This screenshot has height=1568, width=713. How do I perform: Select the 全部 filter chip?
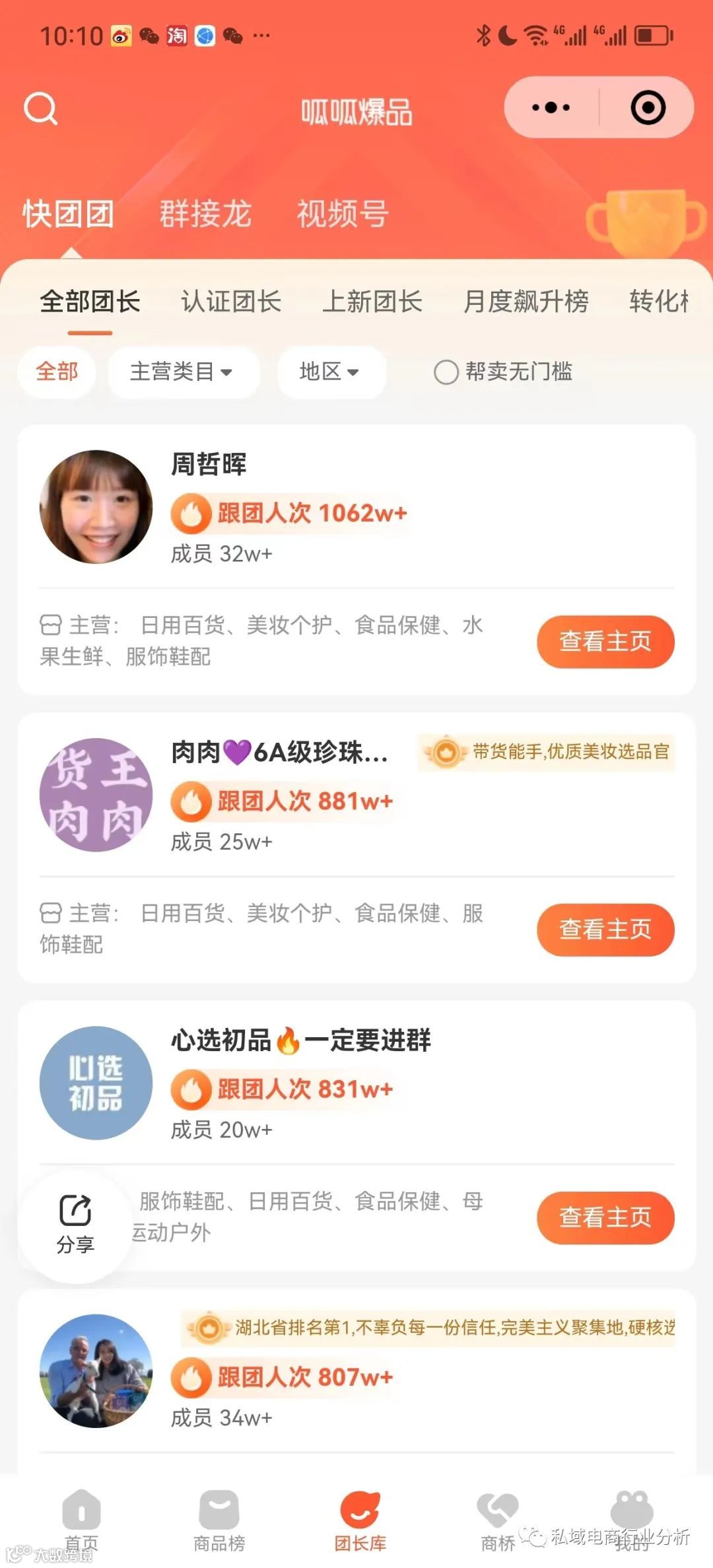pyautogui.click(x=57, y=372)
